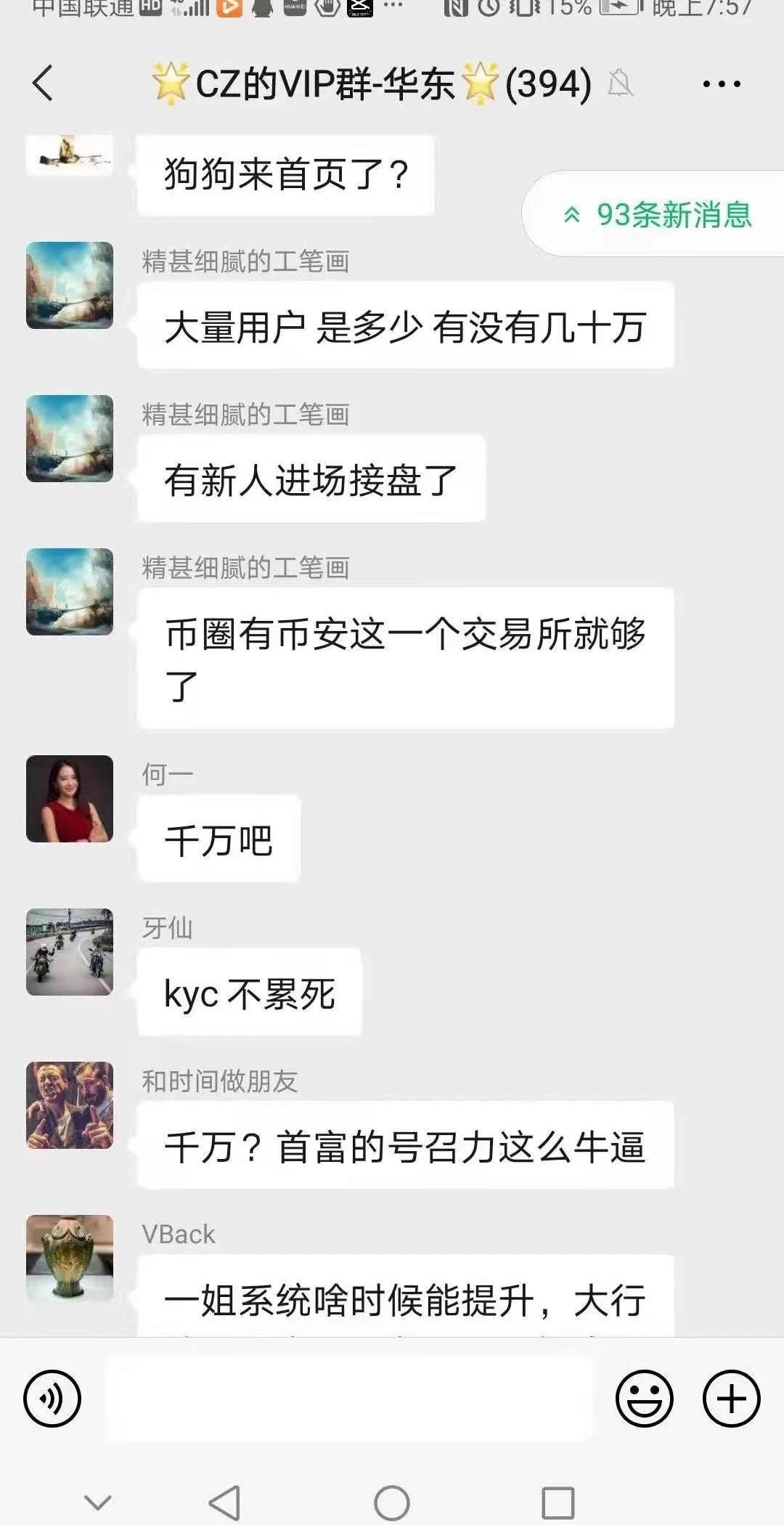Open VBack's profile avatar

click(x=70, y=1258)
